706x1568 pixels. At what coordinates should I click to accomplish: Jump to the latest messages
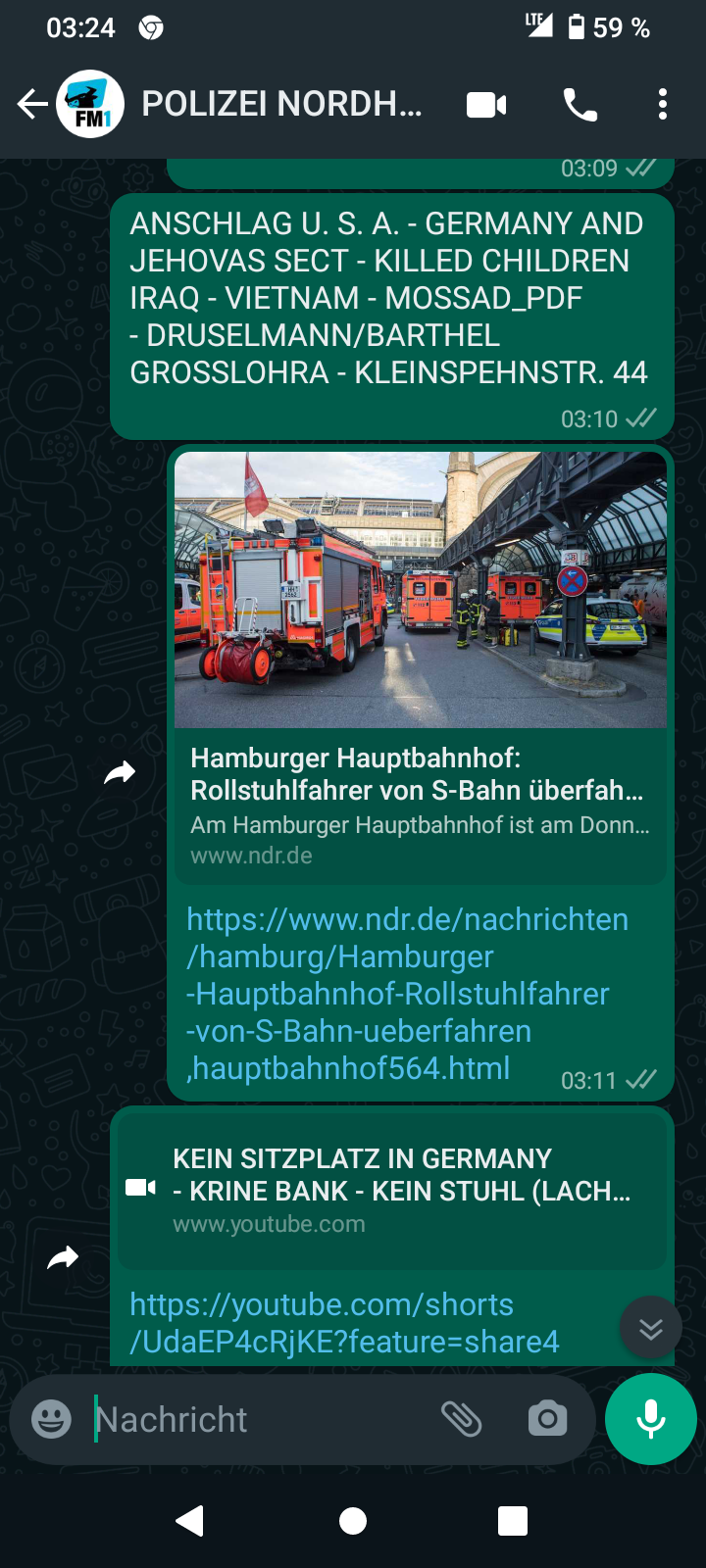pyautogui.click(x=651, y=1328)
